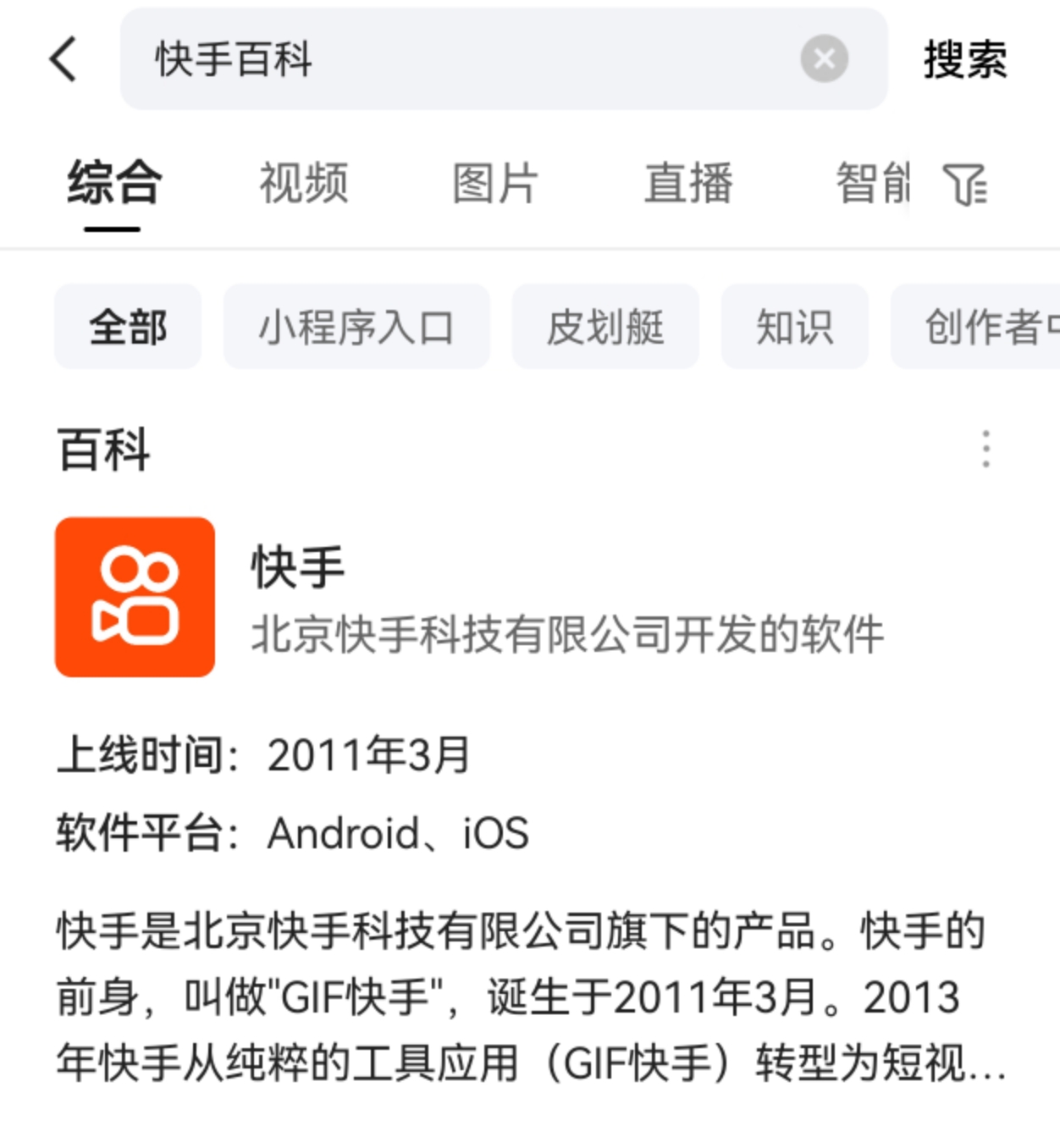
Task: Select the 知识 chip
Action: click(794, 327)
